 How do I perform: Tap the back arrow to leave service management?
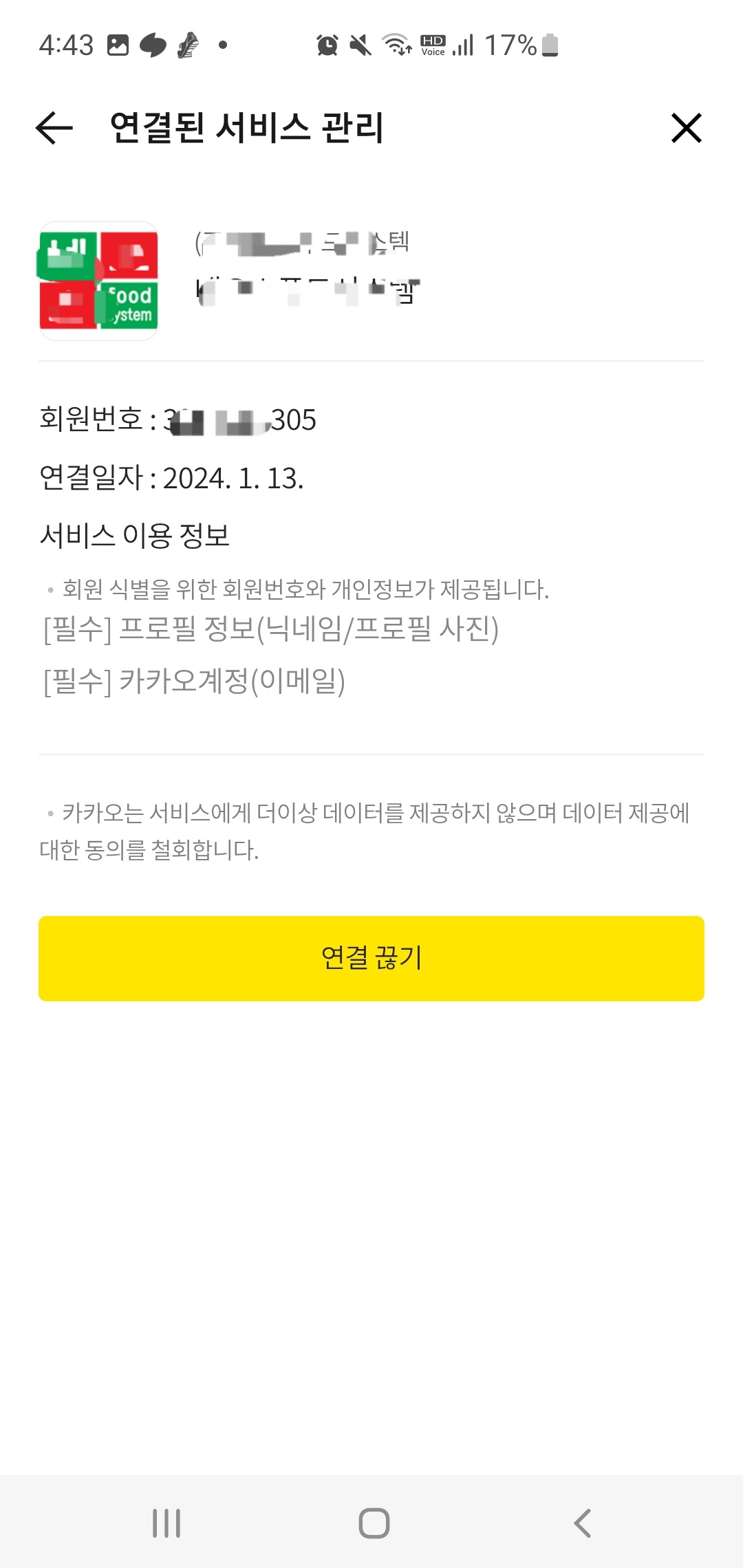[x=52, y=128]
